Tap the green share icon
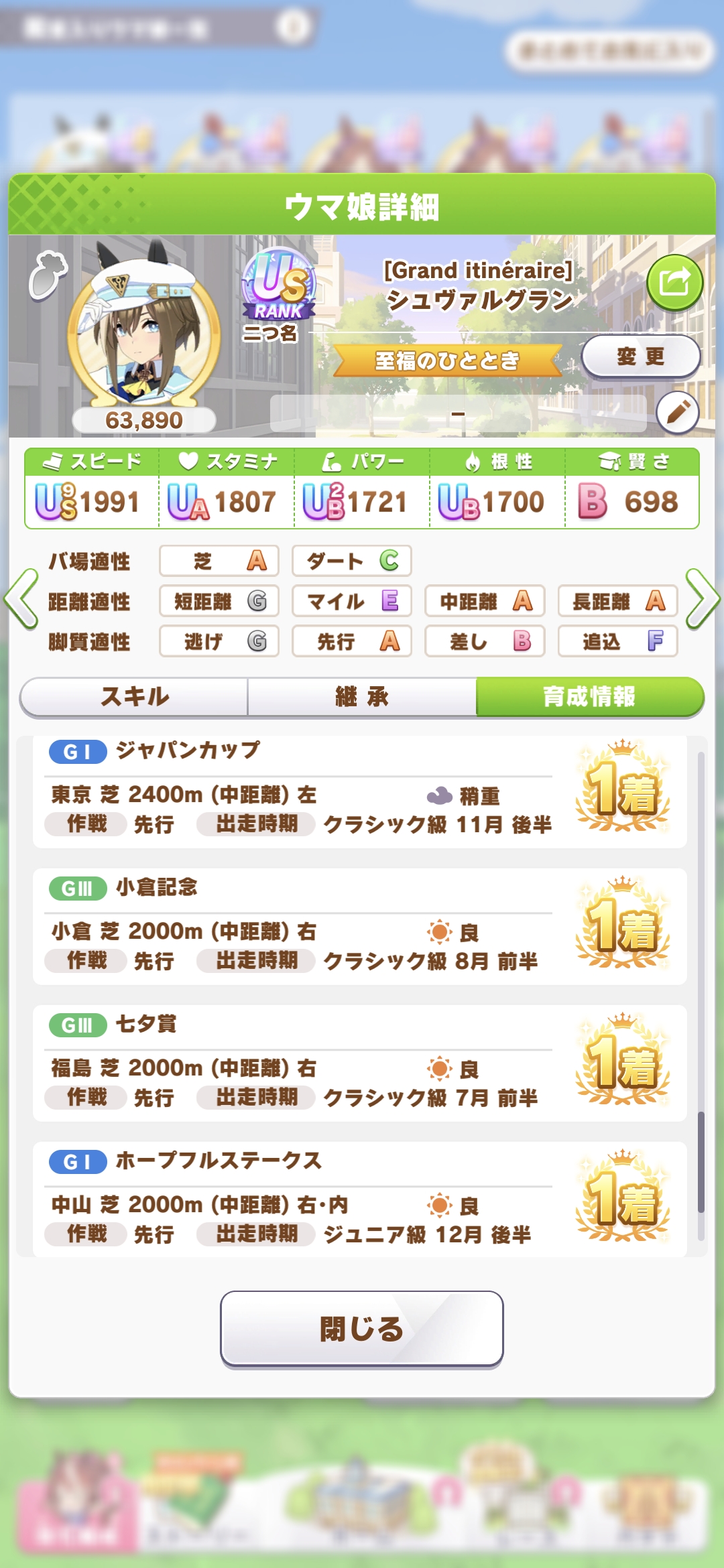Viewport: 724px width, 1568px height. coord(674,282)
